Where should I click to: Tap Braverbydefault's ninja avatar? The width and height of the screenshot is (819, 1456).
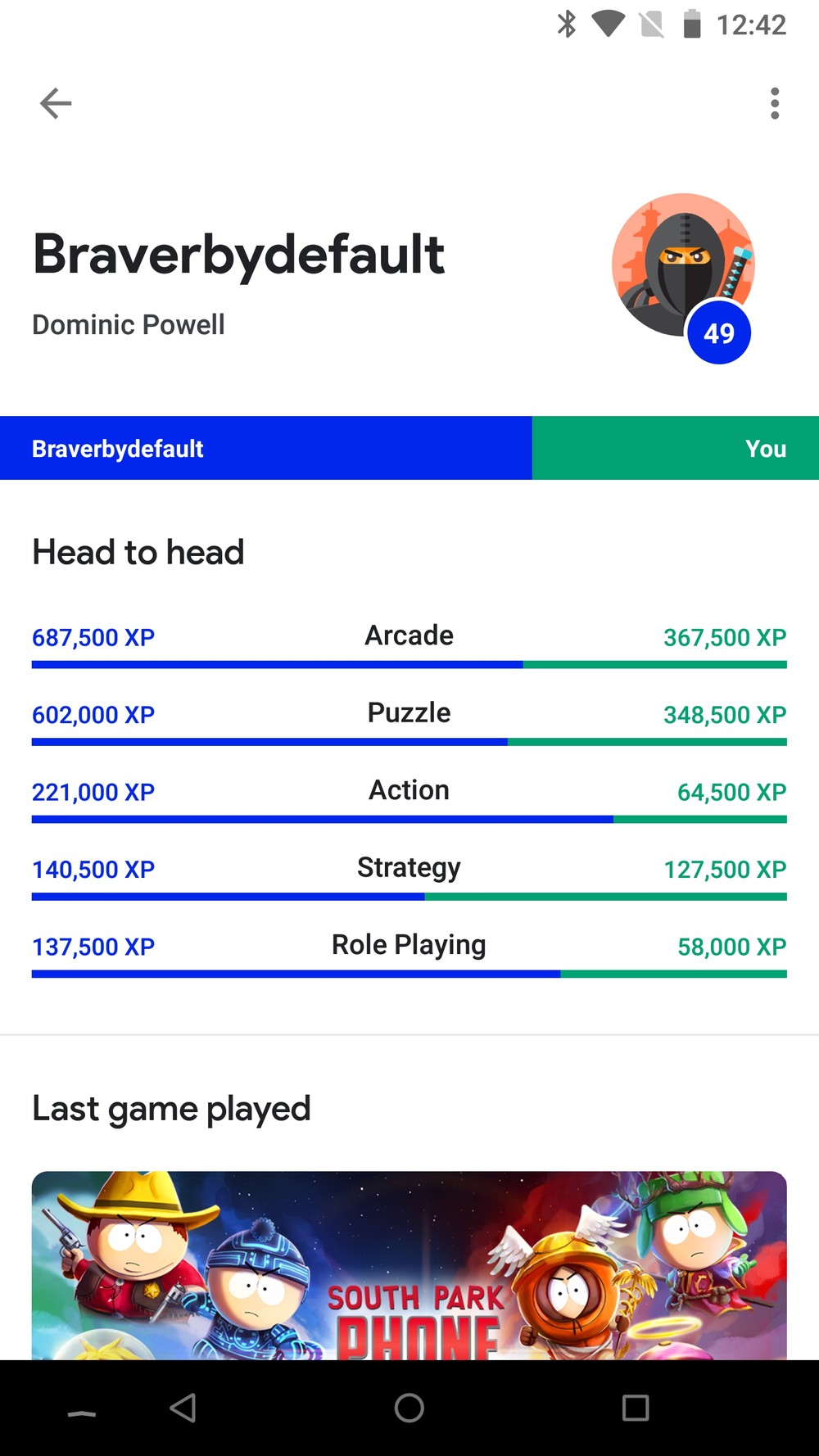(682, 264)
